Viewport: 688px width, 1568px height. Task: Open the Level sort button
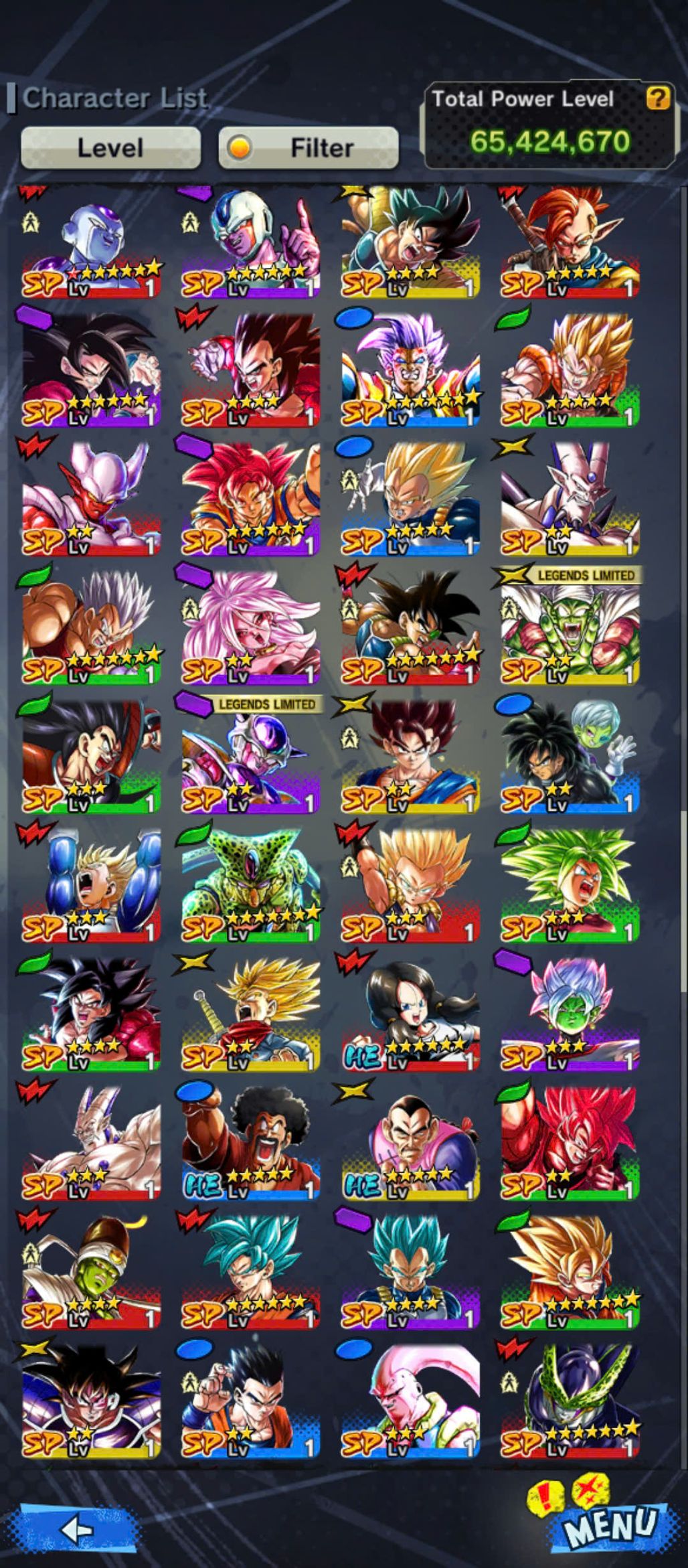pyautogui.click(x=110, y=147)
